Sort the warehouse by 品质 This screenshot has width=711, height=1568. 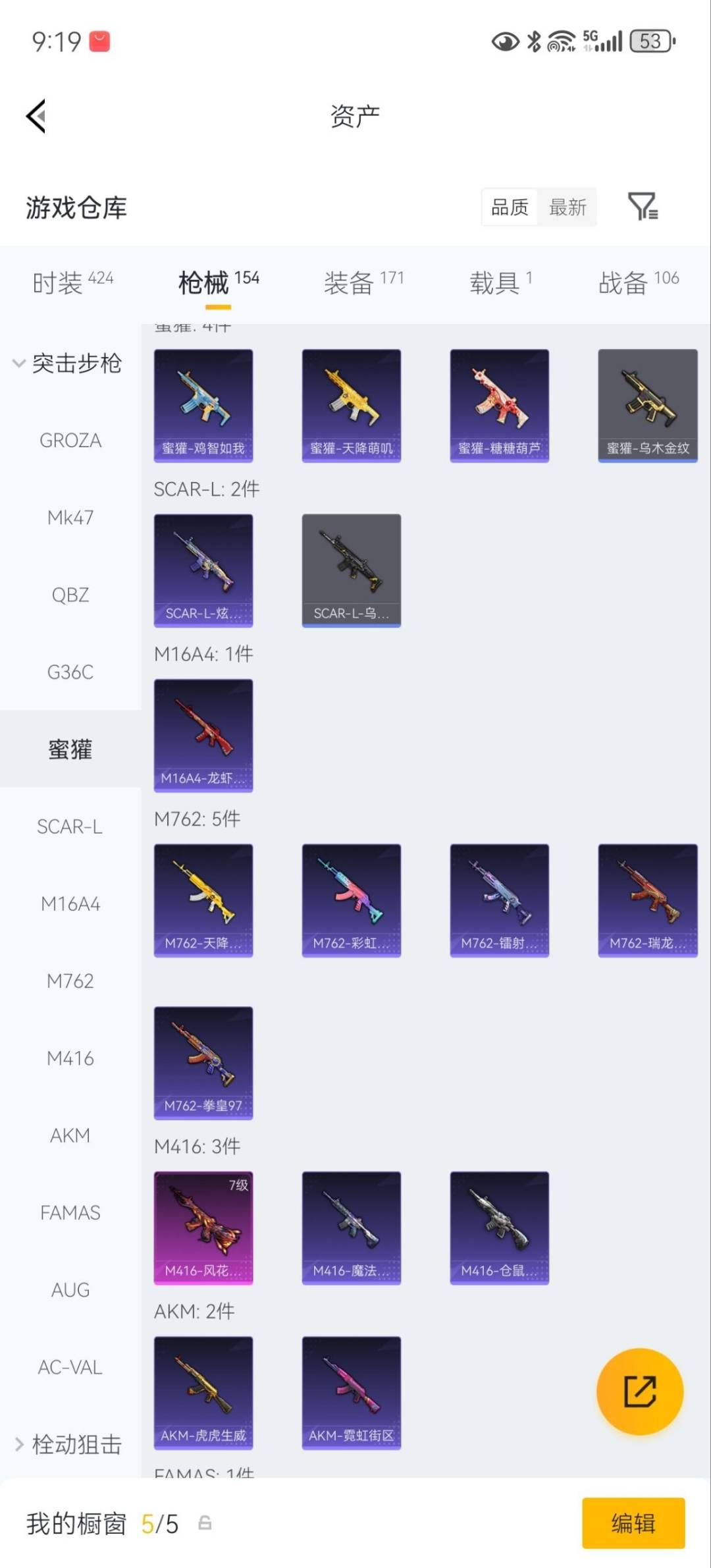(x=510, y=207)
